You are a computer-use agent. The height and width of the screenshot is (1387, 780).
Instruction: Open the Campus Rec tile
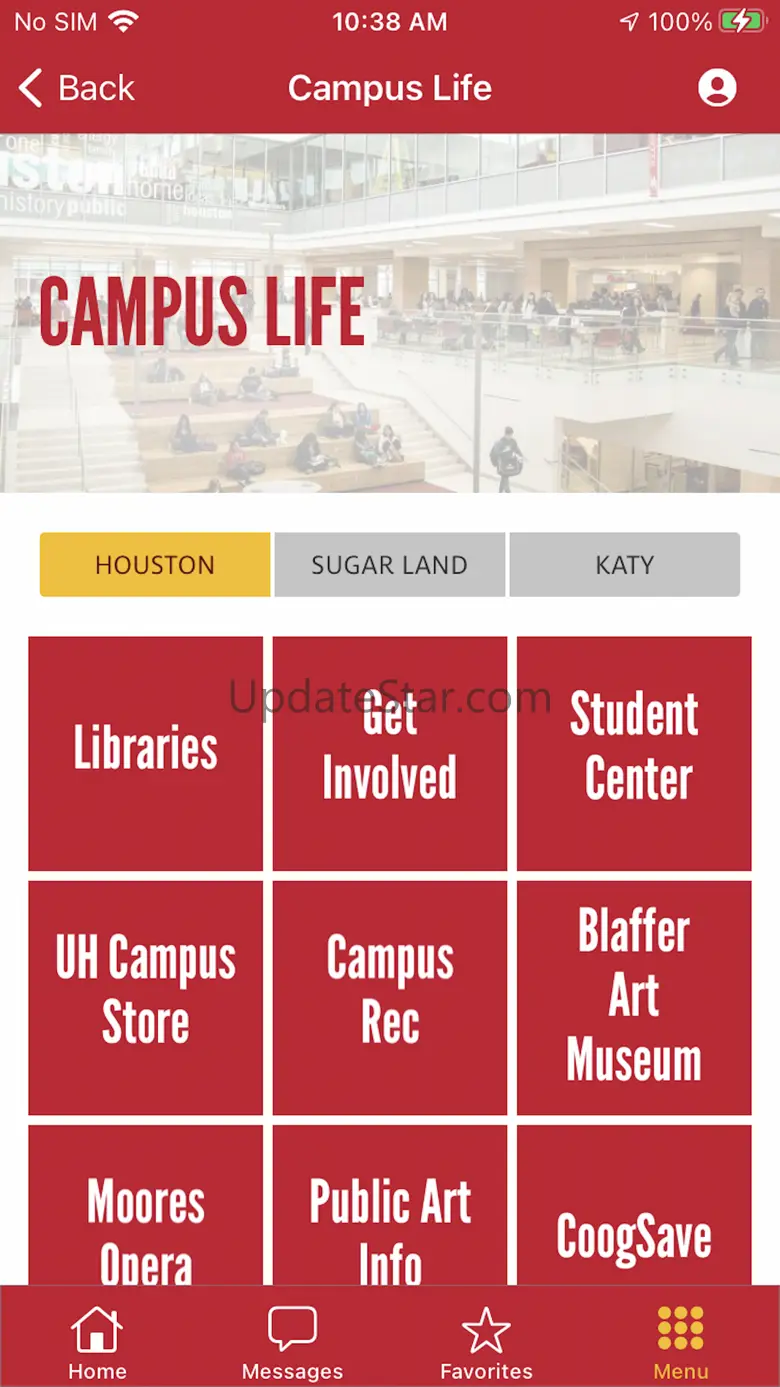click(x=389, y=997)
